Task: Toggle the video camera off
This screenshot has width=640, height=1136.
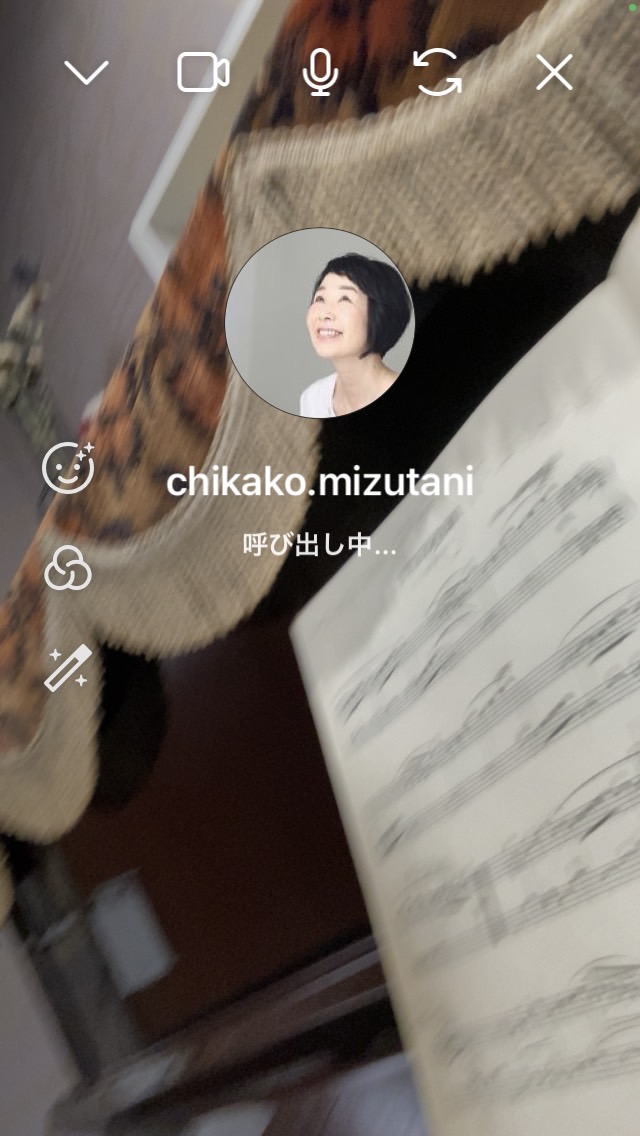Action: click(x=203, y=72)
